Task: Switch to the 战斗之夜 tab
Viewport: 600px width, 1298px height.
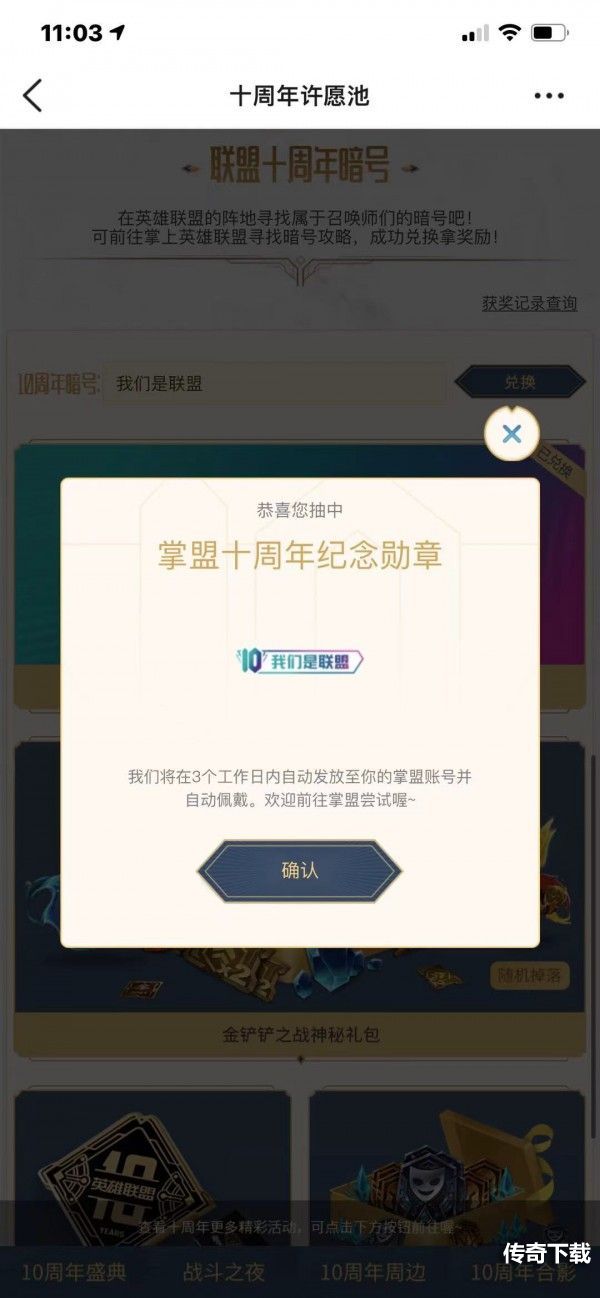Action: tap(224, 1273)
